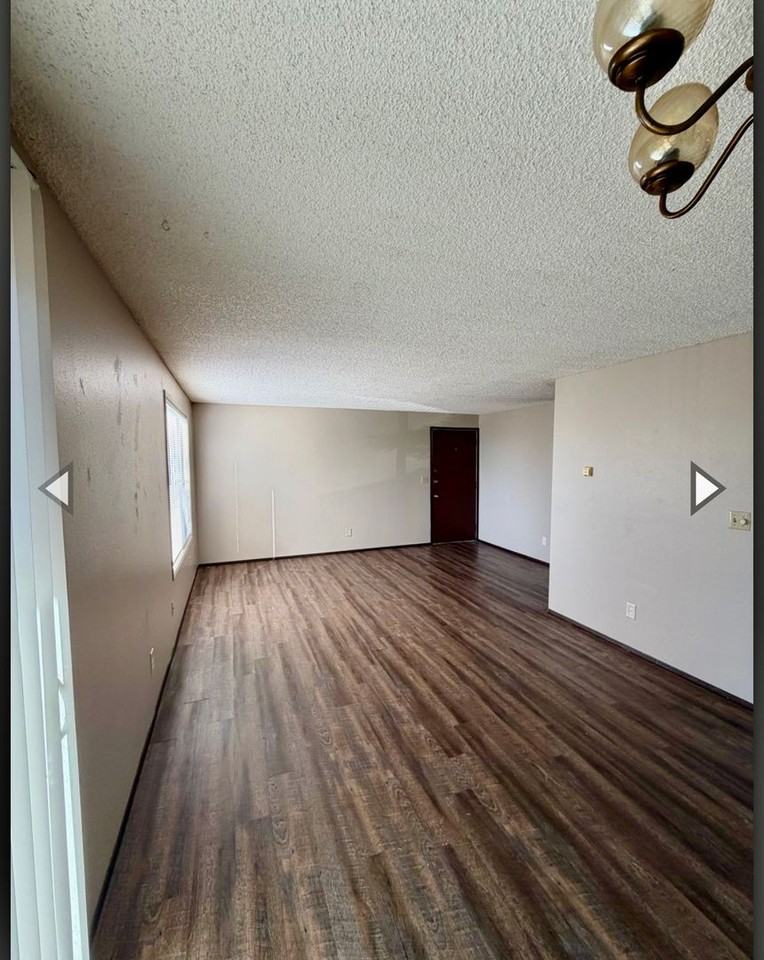764x960 pixels.
Task: Click the next-slide chevron on the right edge
Action: pyautogui.click(x=707, y=487)
